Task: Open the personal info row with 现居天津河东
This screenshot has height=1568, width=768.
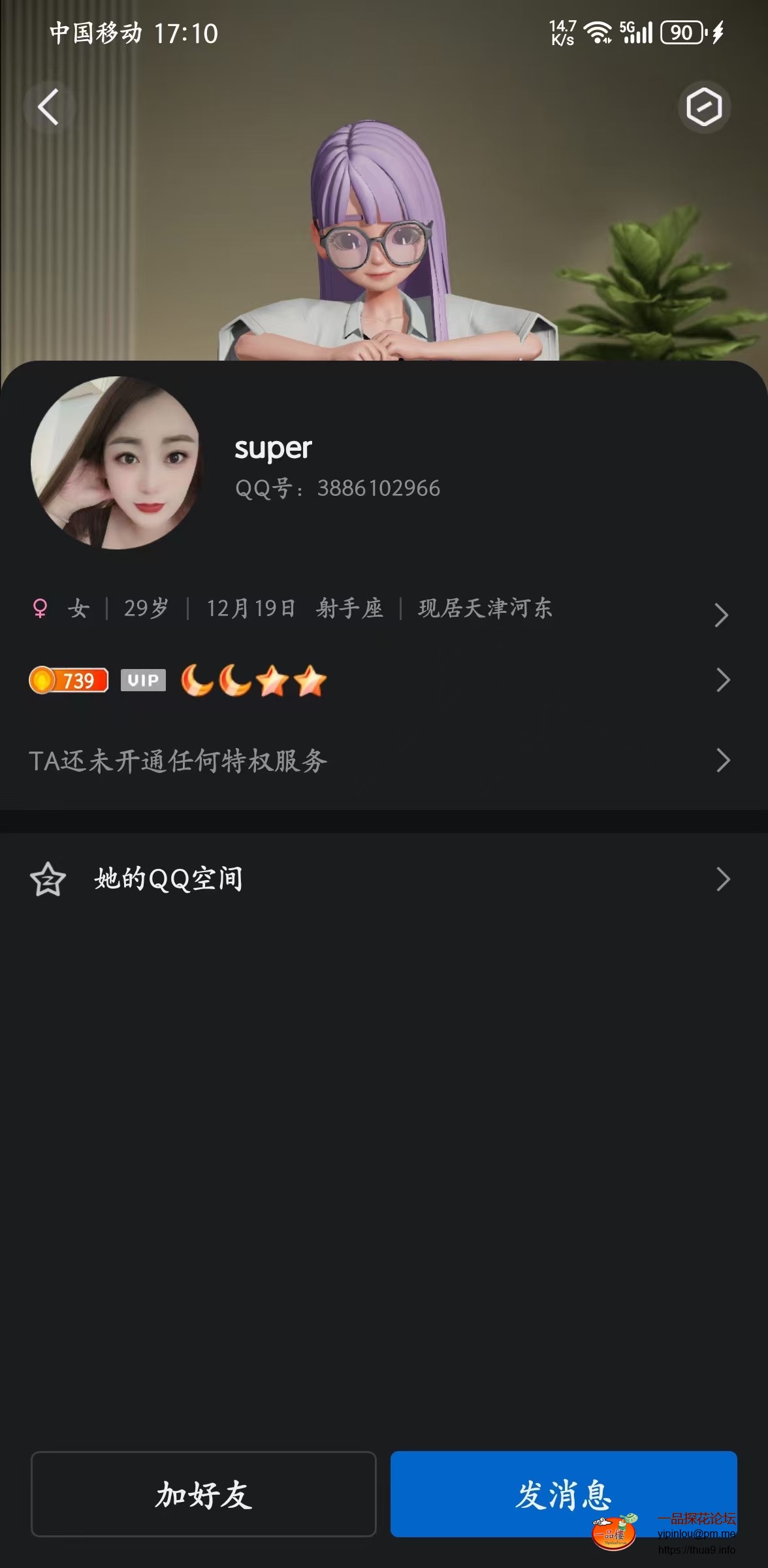Action: 379,610
